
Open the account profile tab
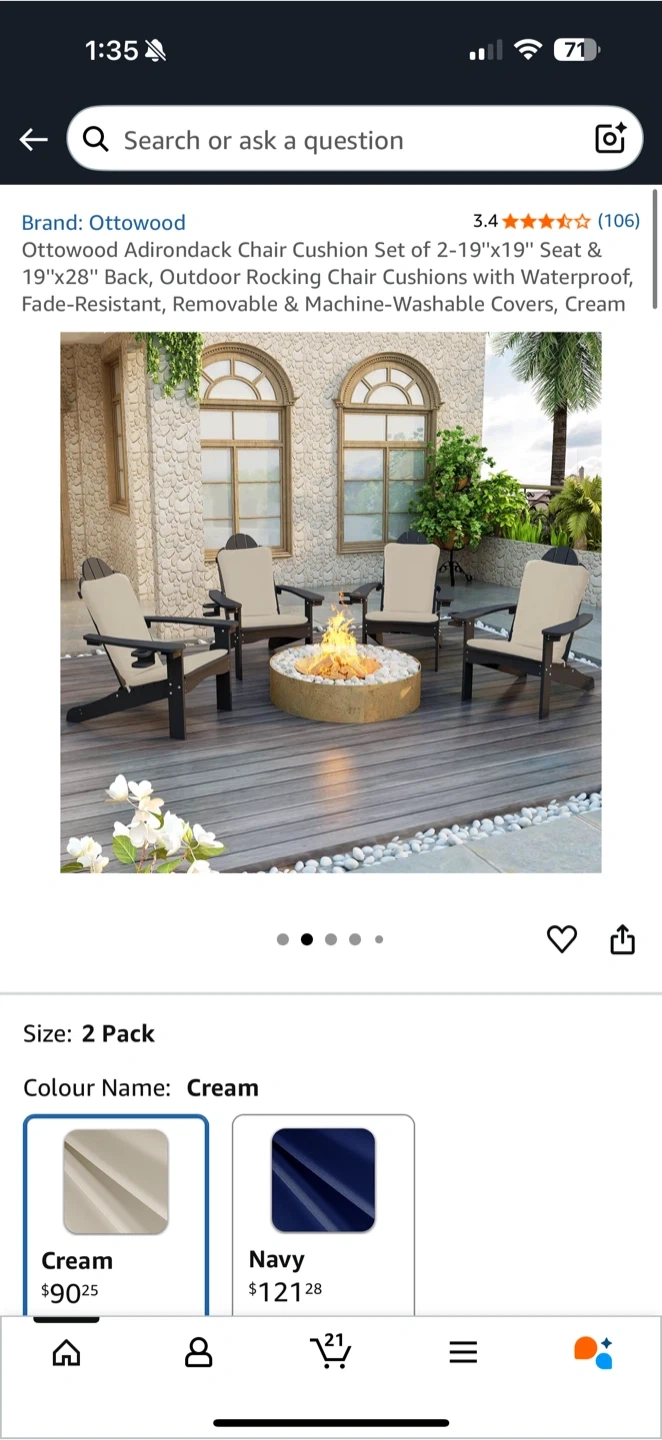coord(199,1353)
